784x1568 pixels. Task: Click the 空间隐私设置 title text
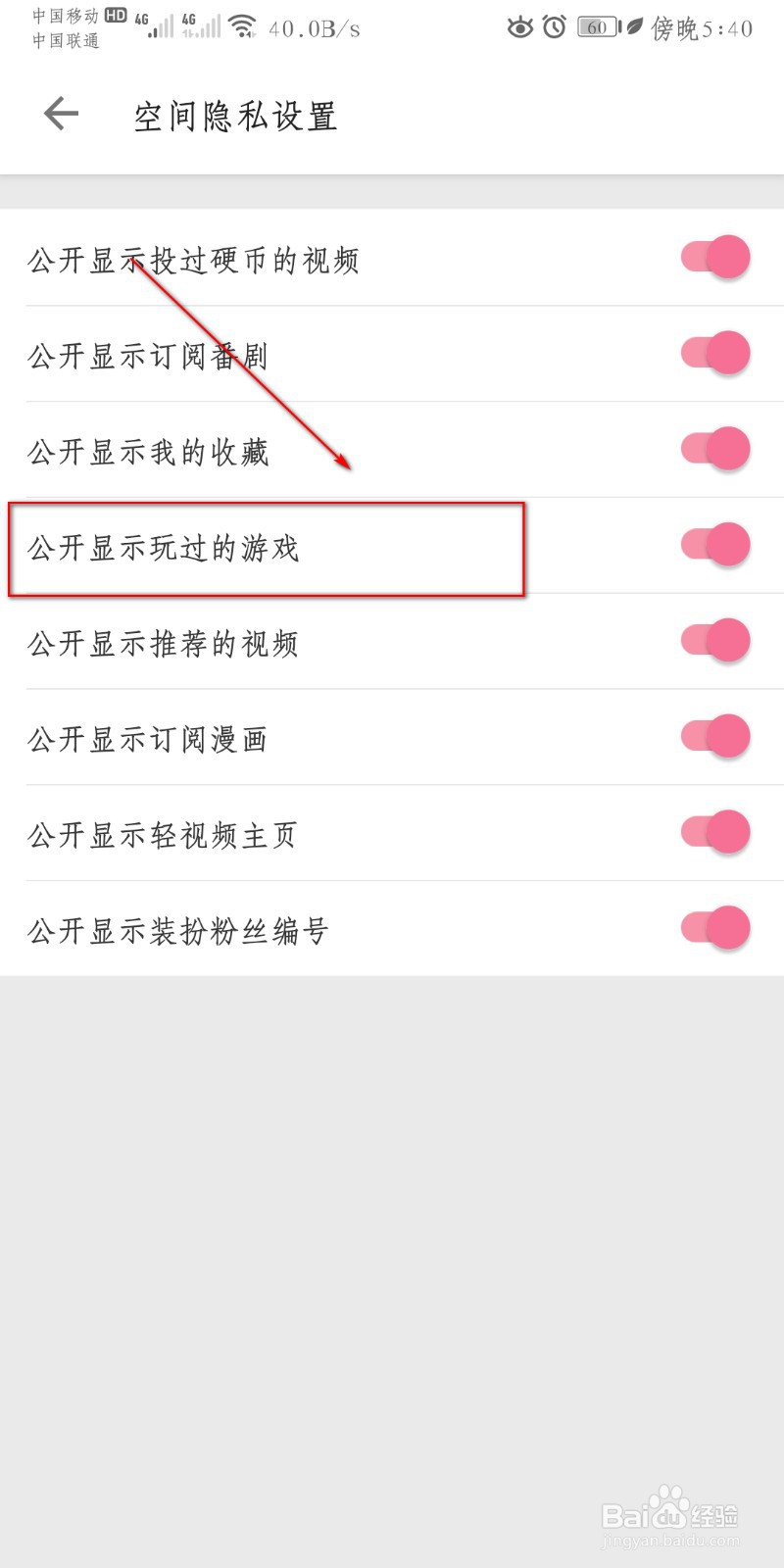pos(235,115)
